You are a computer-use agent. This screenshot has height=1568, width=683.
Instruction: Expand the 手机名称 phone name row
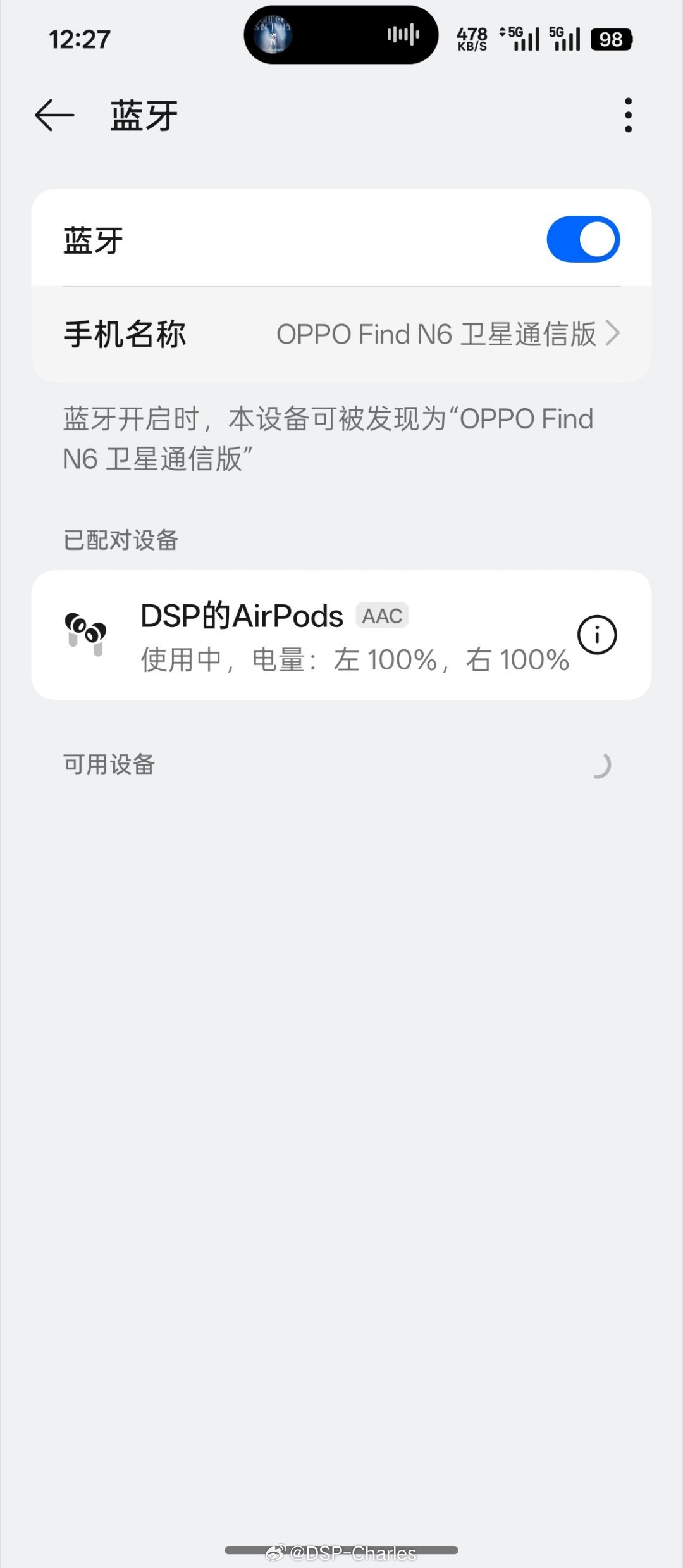pyautogui.click(x=341, y=334)
